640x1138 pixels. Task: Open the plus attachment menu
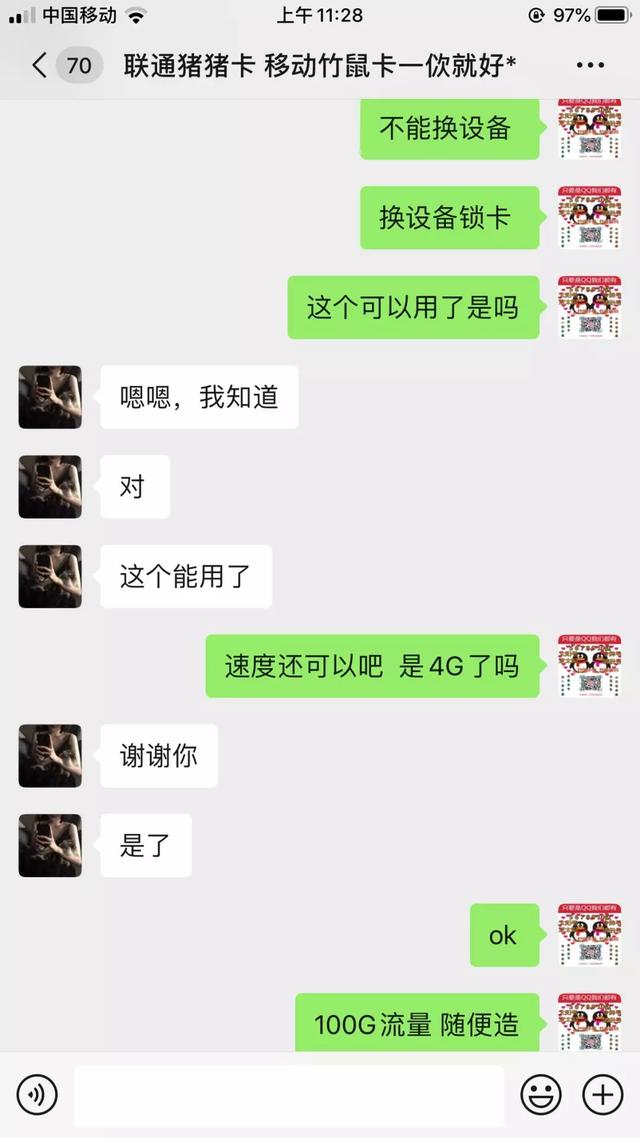pyautogui.click(x=603, y=1095)
